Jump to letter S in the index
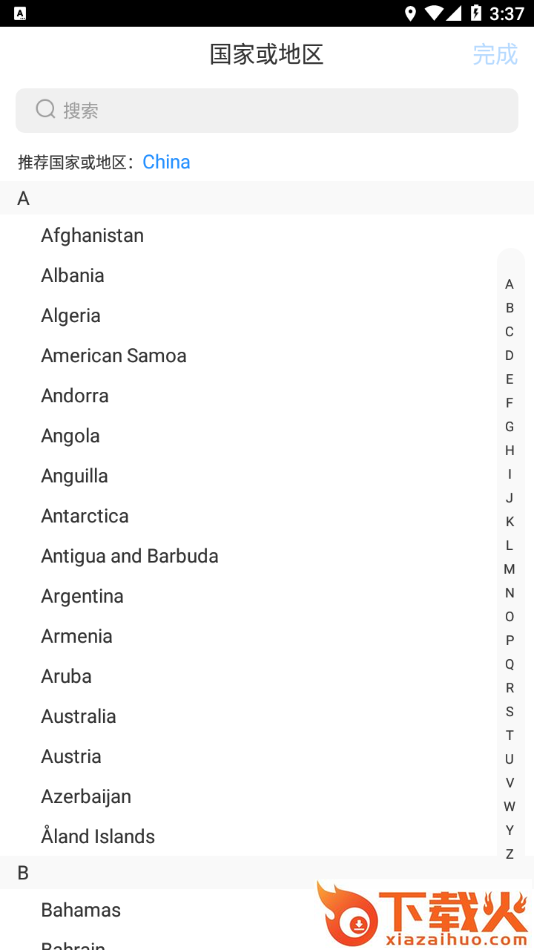Screen dimensions: 534x950 coord(509,711)
